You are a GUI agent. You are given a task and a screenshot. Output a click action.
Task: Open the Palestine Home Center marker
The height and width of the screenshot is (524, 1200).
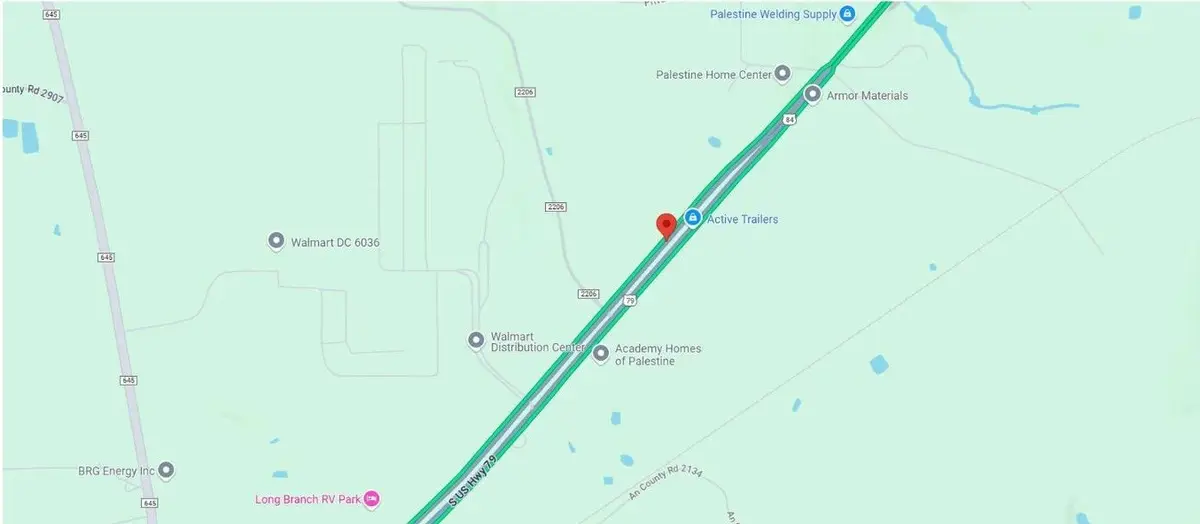[x=783, y=74]
